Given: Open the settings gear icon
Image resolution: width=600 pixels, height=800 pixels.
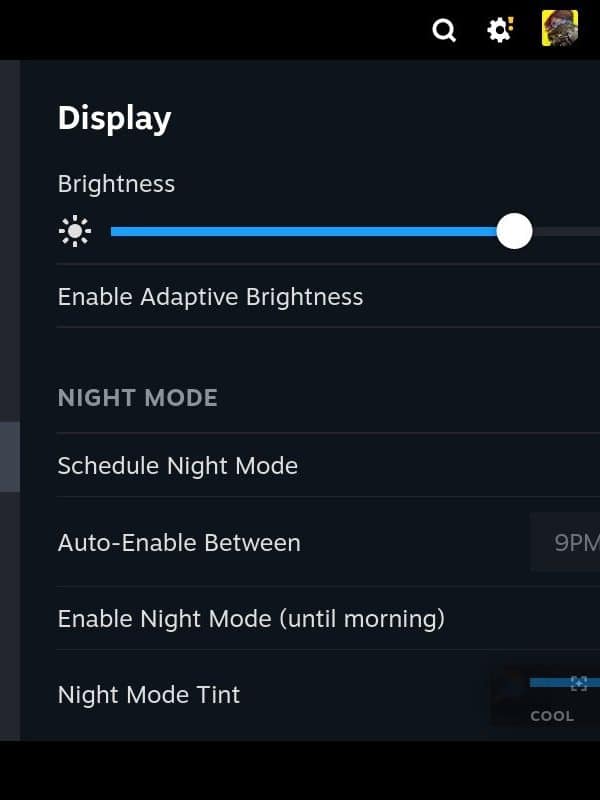Looking at the screenshot, I should 500,30.
